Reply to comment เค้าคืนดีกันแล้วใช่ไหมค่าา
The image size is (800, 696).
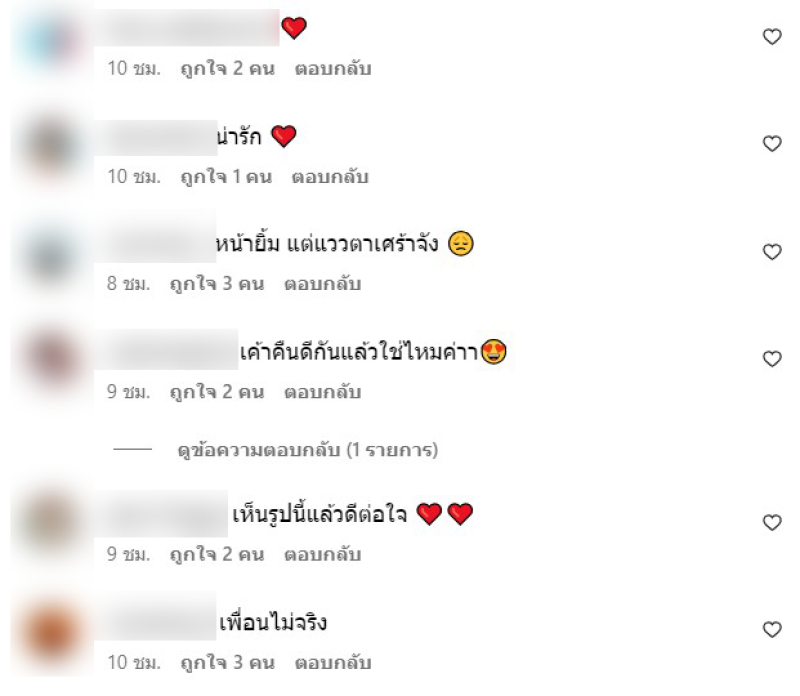pos(322,392)
